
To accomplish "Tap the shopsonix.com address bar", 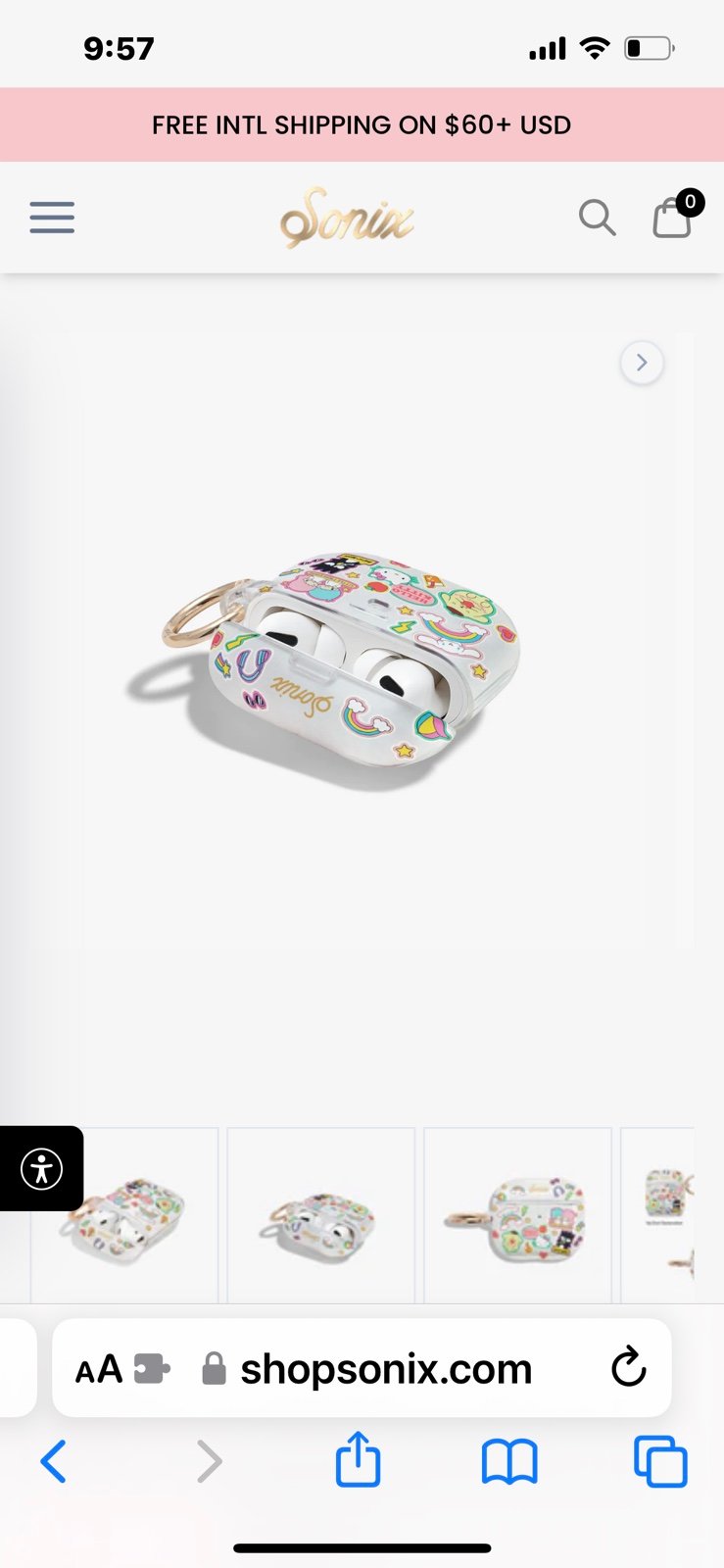I will (362, 1368).
